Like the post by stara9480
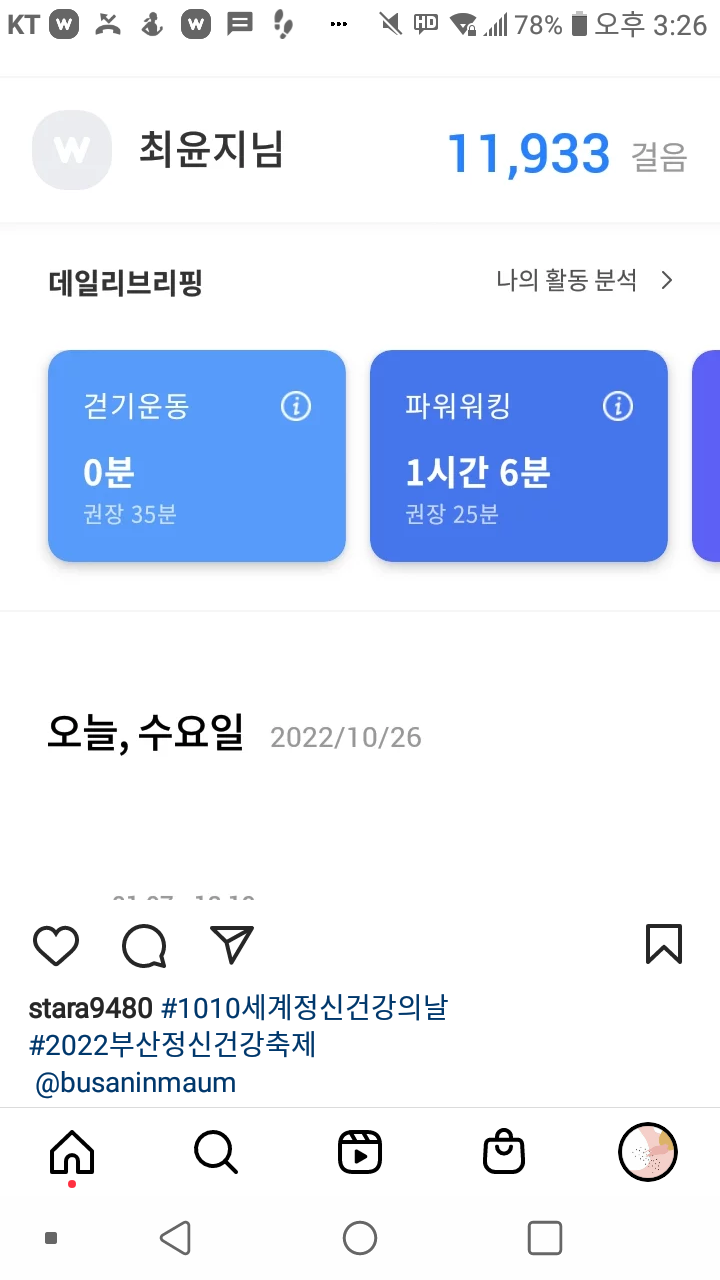This screenshot has height=1280, width=720. coord(56,945)
